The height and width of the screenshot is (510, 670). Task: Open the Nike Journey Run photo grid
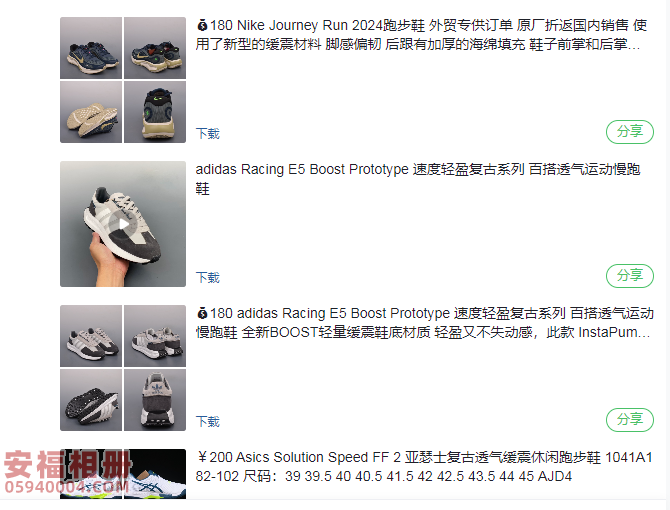click(x=122, y=79)
